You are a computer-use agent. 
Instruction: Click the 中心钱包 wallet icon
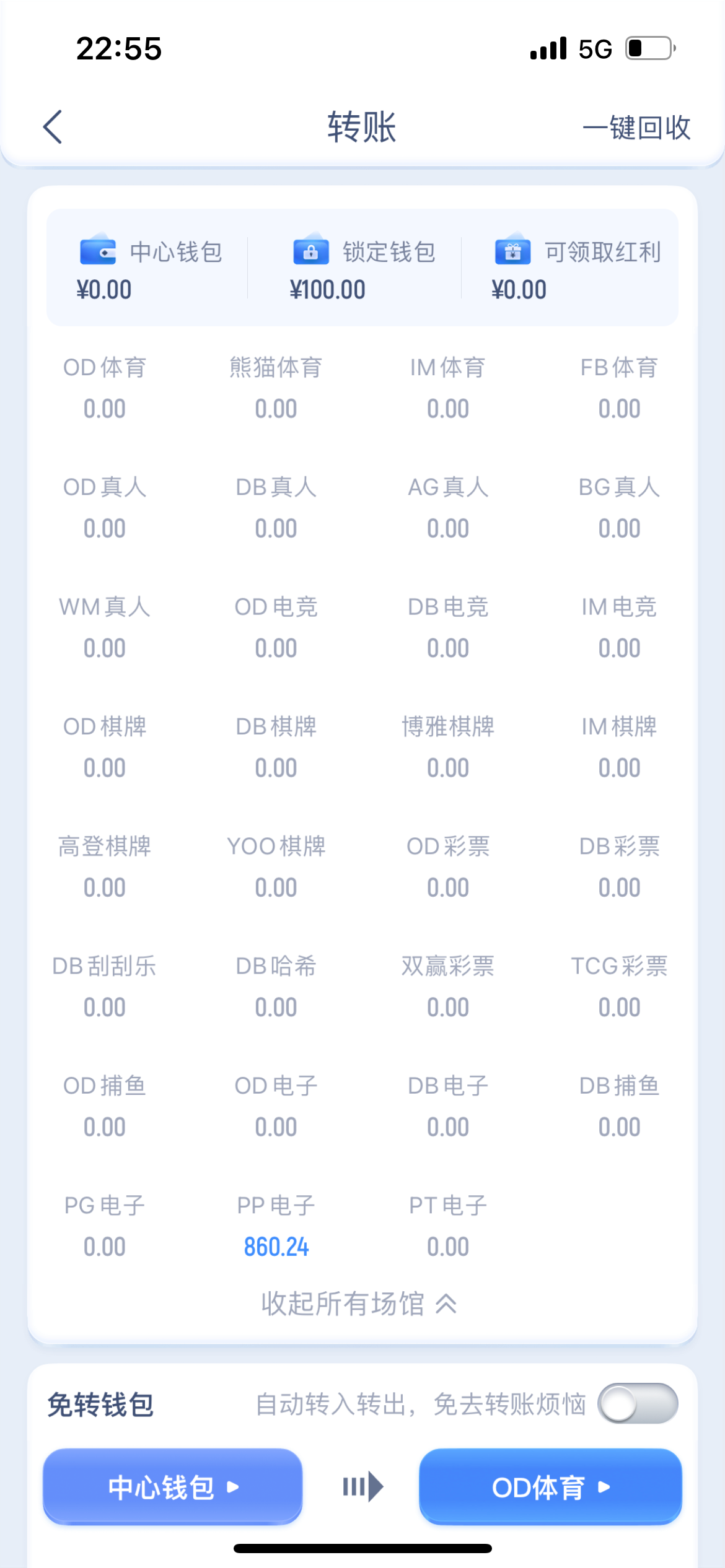click(x=98, y=251)
